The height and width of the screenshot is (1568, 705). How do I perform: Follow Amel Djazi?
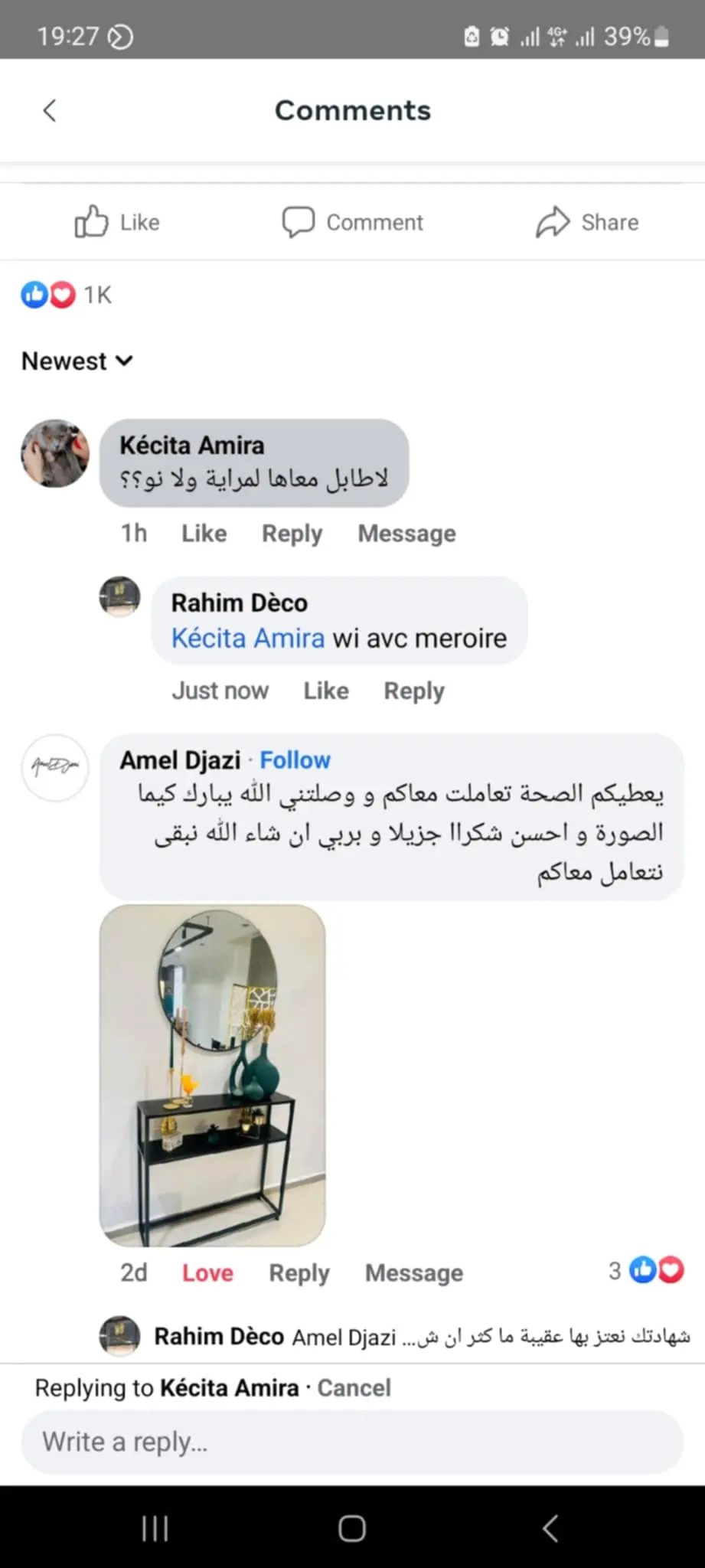click(295, 759)
